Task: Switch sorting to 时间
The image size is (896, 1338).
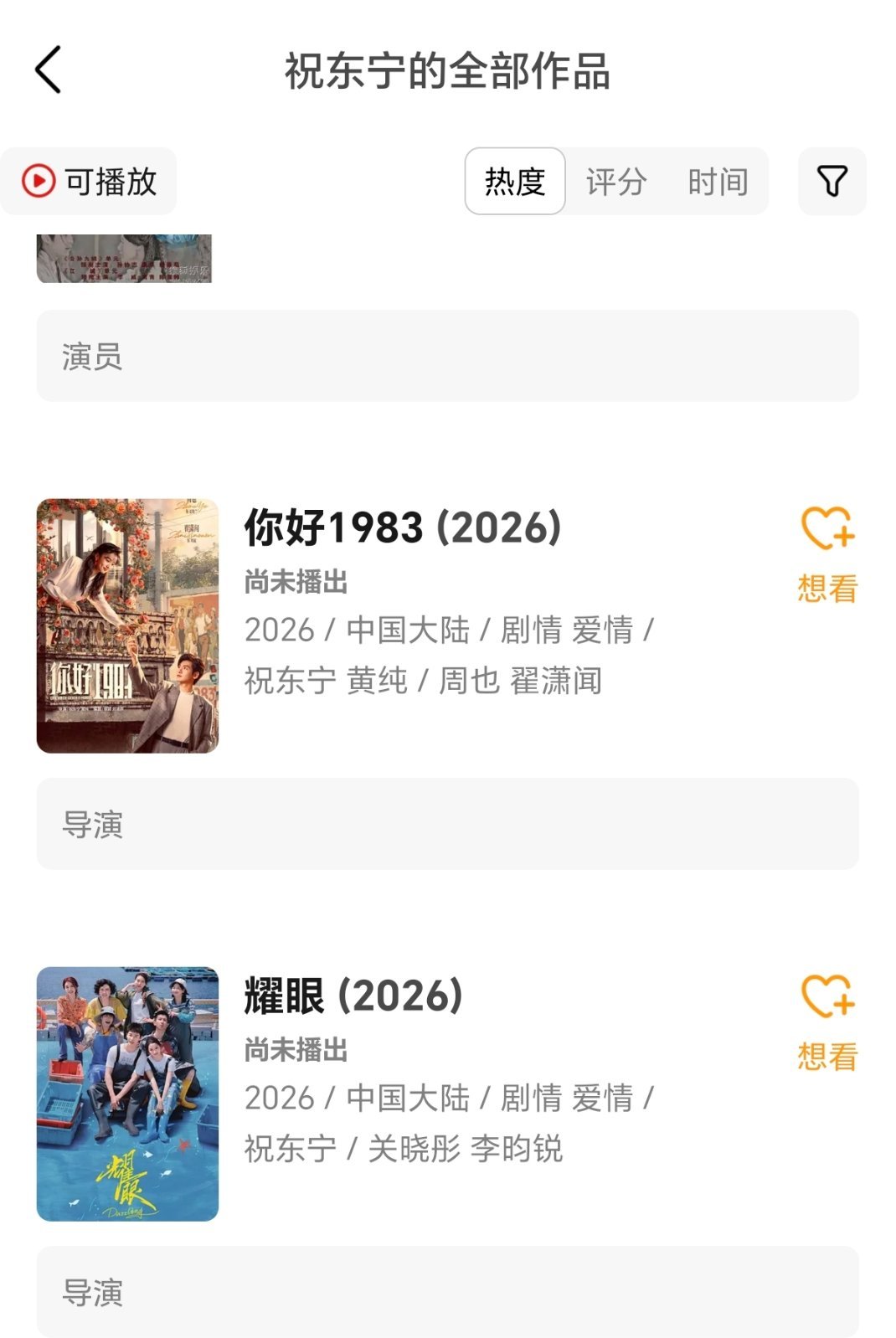Action: [718, 181]
